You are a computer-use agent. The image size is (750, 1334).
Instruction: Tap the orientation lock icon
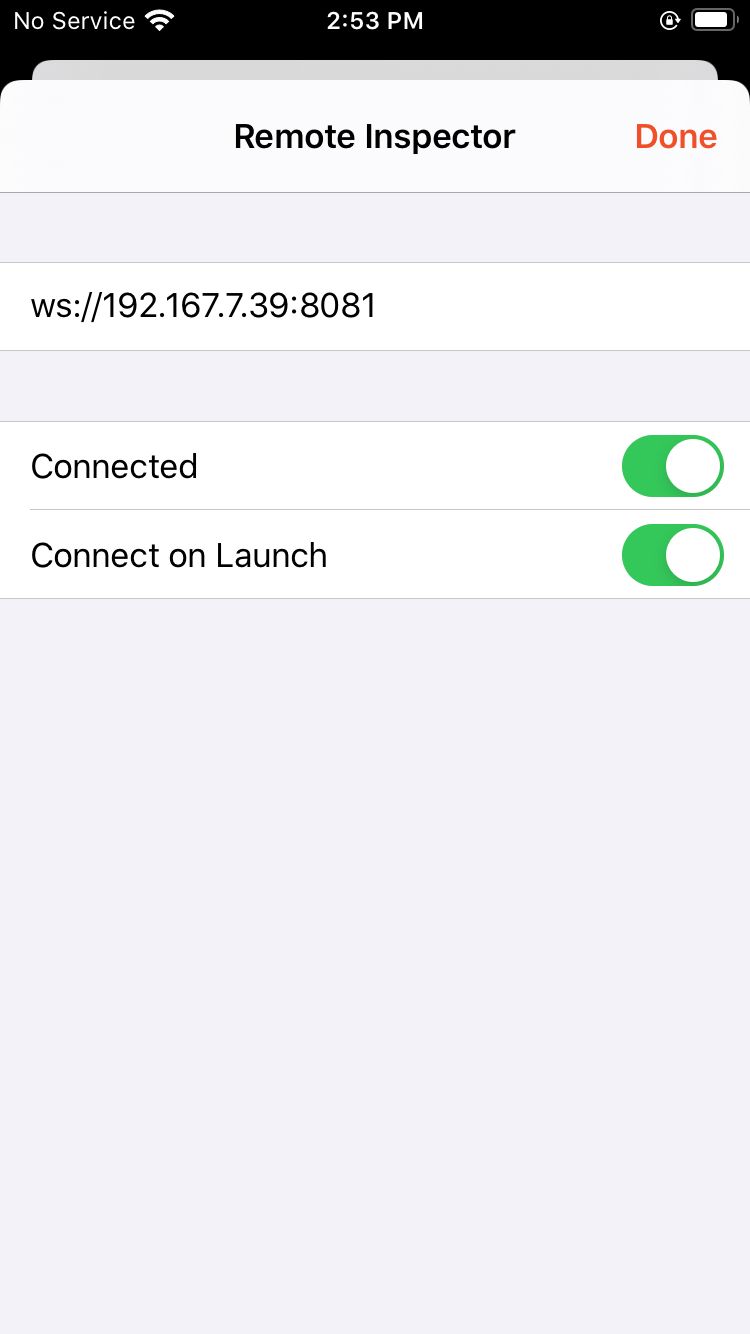click(x=669, y=19)
